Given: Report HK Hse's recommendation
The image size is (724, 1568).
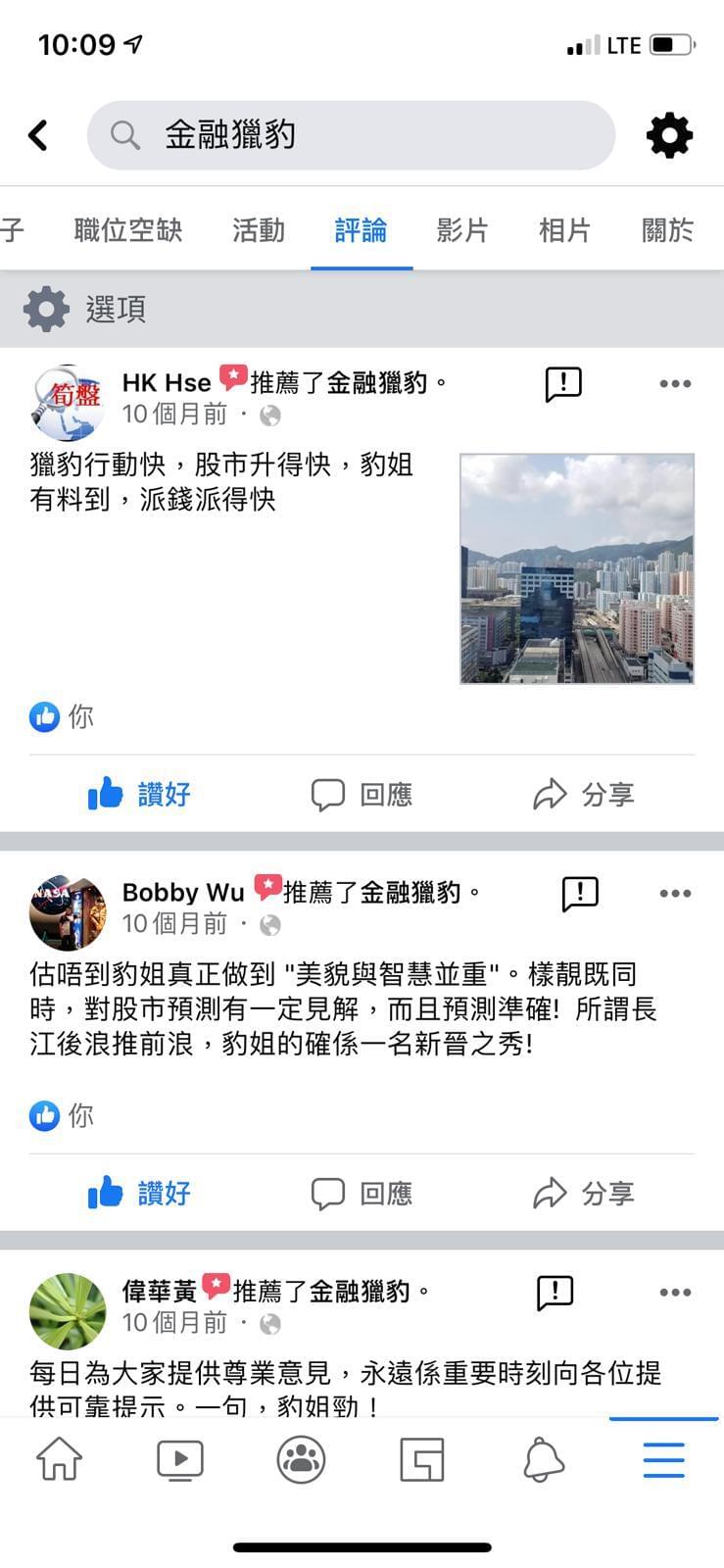Looking at the screenshot, I should point(563,384).
